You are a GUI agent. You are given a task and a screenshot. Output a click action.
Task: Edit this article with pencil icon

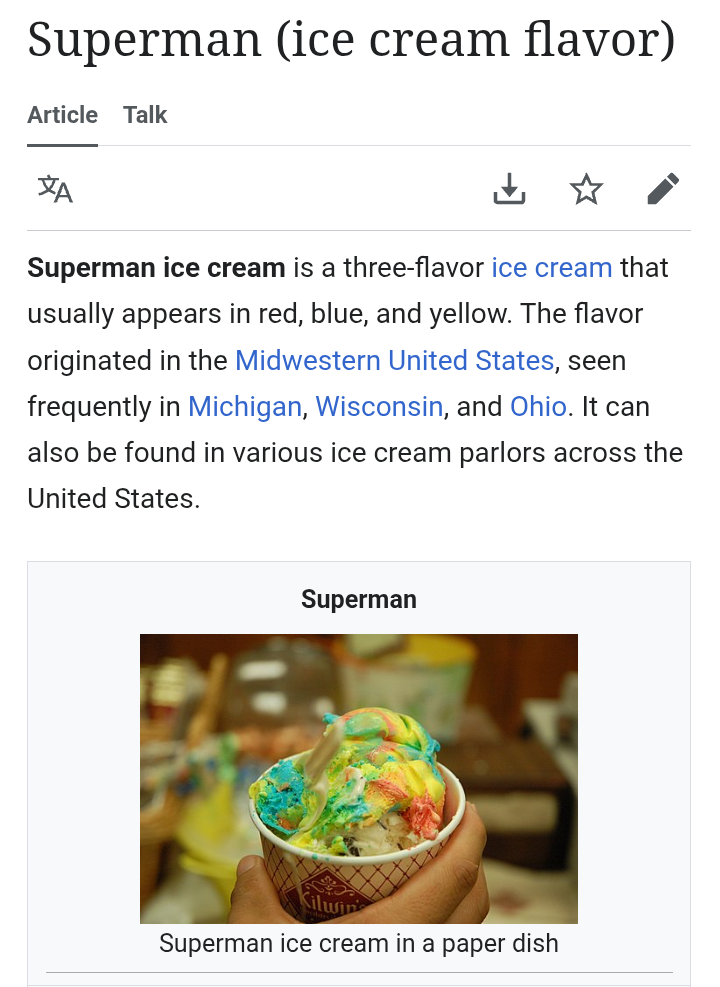coord(663,189)
